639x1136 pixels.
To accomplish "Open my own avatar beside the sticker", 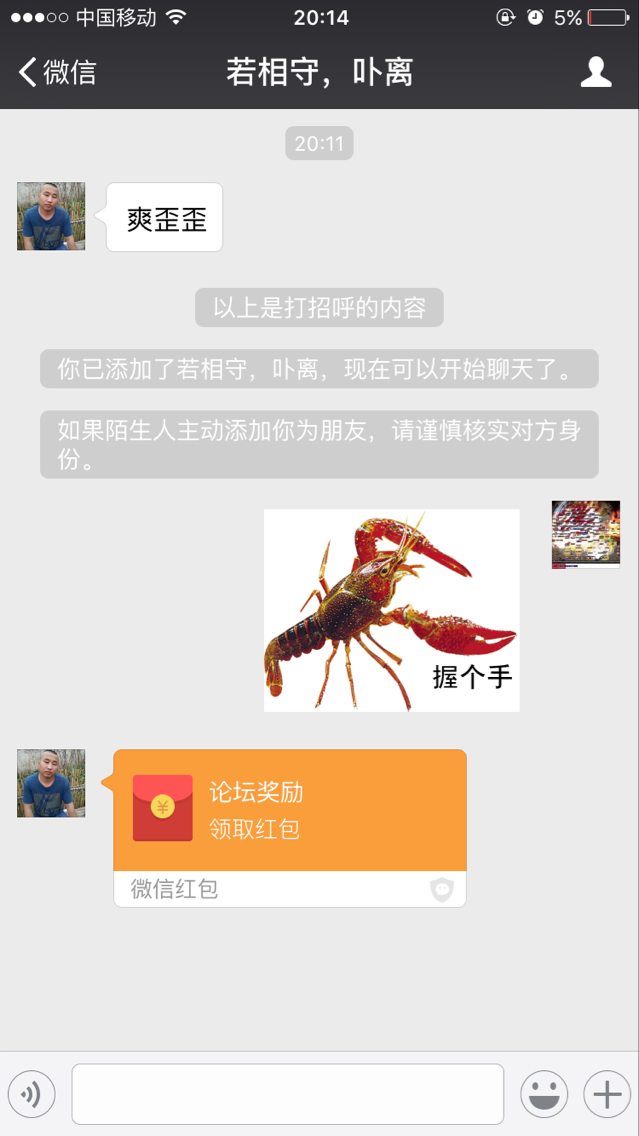I will pyautogui.click(x=585, y=535).
